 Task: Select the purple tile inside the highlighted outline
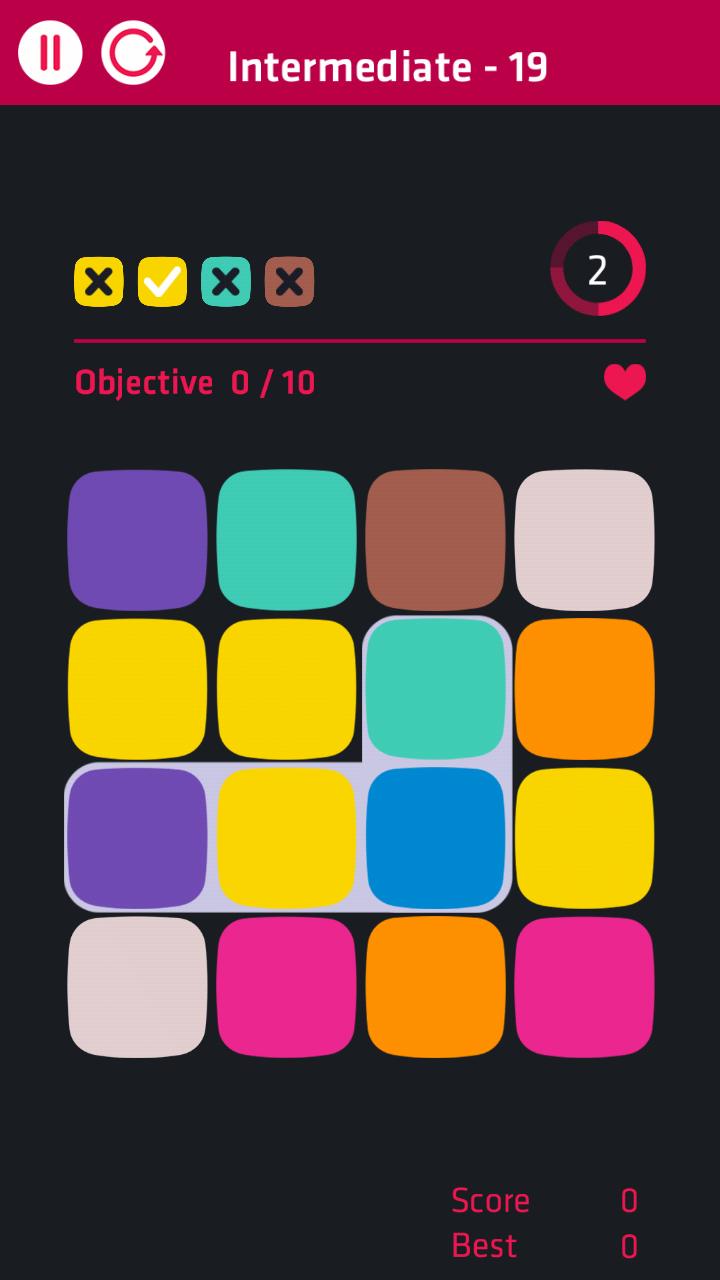[138, 838]
